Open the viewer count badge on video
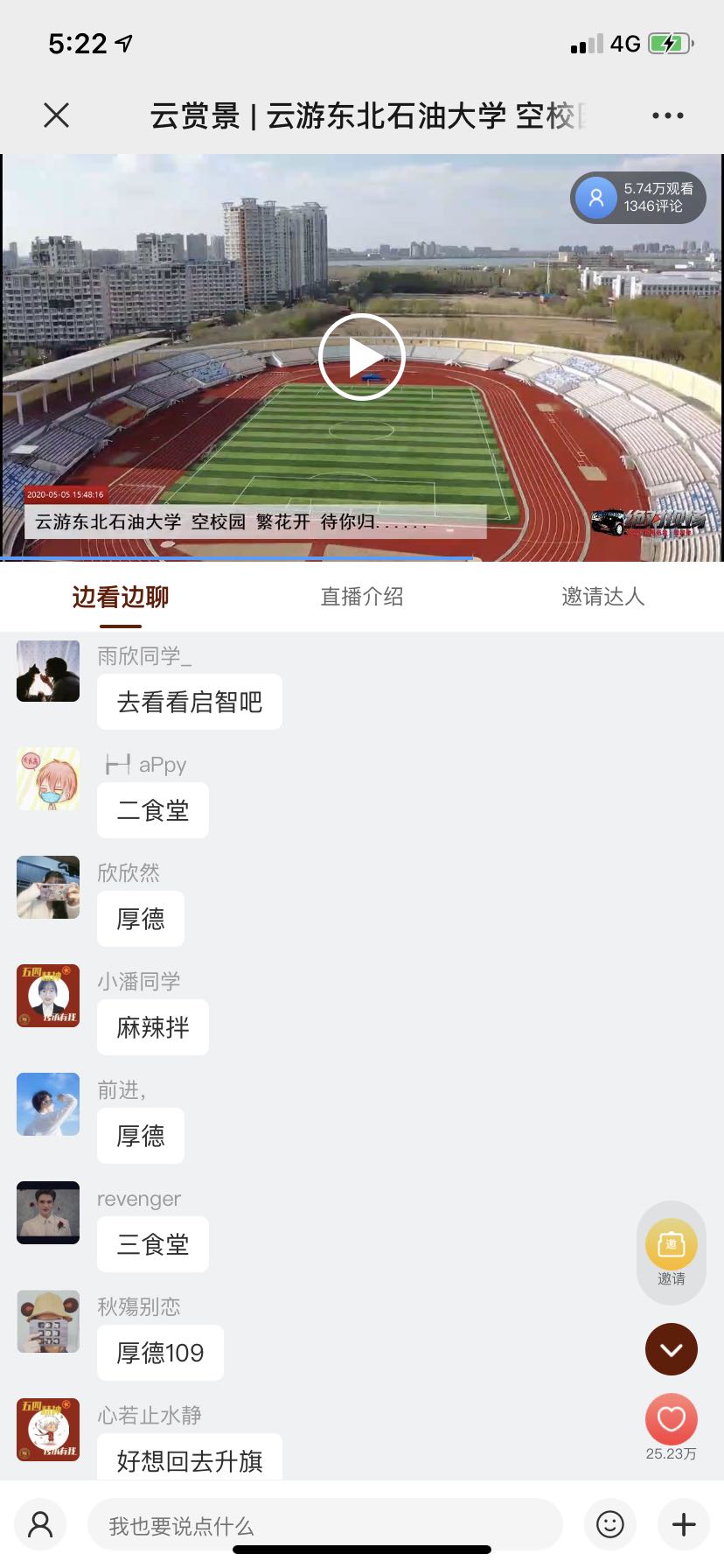Screen dimensions: 724x1568 (x=638, y=198)
